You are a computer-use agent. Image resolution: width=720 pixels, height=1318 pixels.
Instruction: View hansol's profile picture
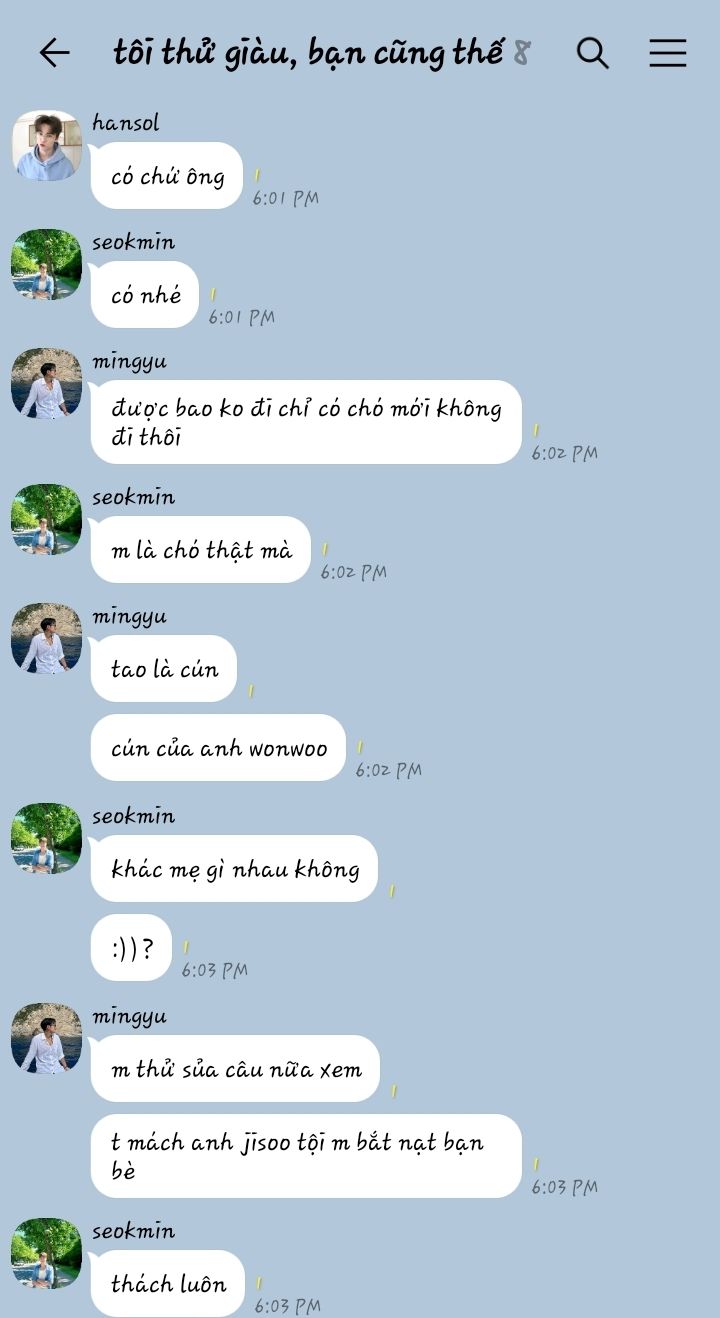tap(46, 146)
